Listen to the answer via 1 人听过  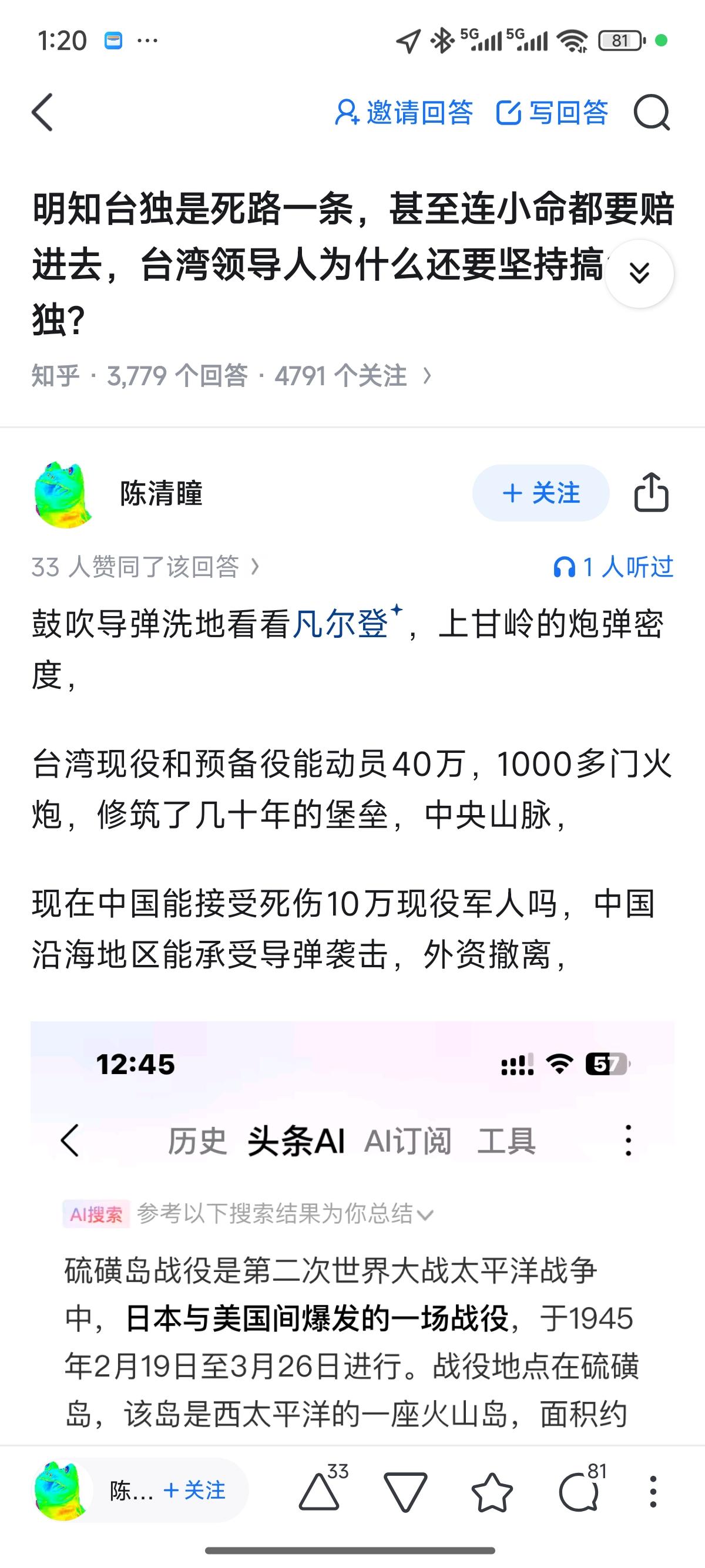pos(613,567)
